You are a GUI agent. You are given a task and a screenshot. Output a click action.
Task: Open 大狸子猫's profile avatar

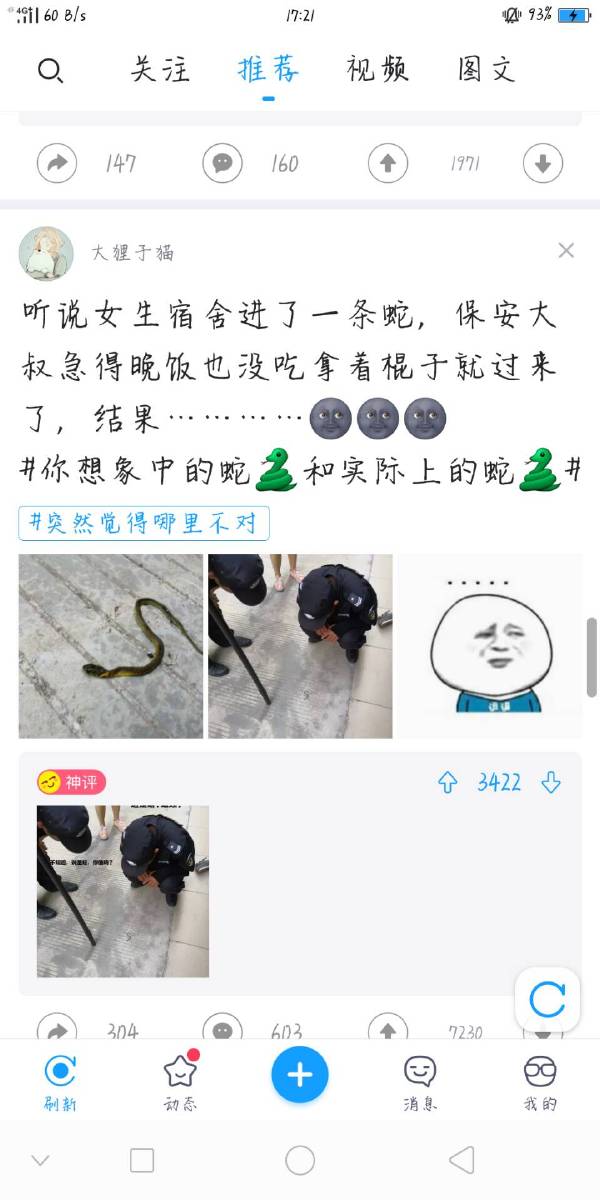point(46,253)
